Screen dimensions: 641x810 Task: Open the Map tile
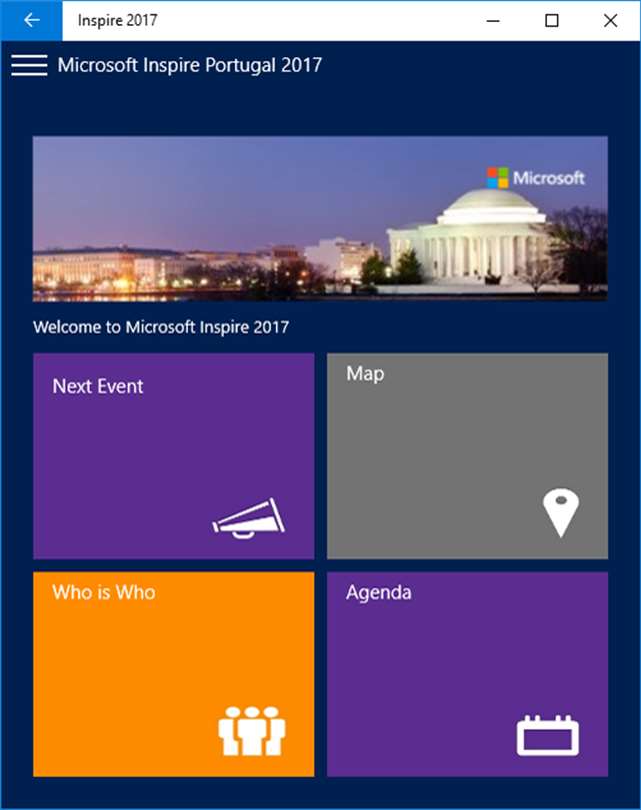coord(467,455)
